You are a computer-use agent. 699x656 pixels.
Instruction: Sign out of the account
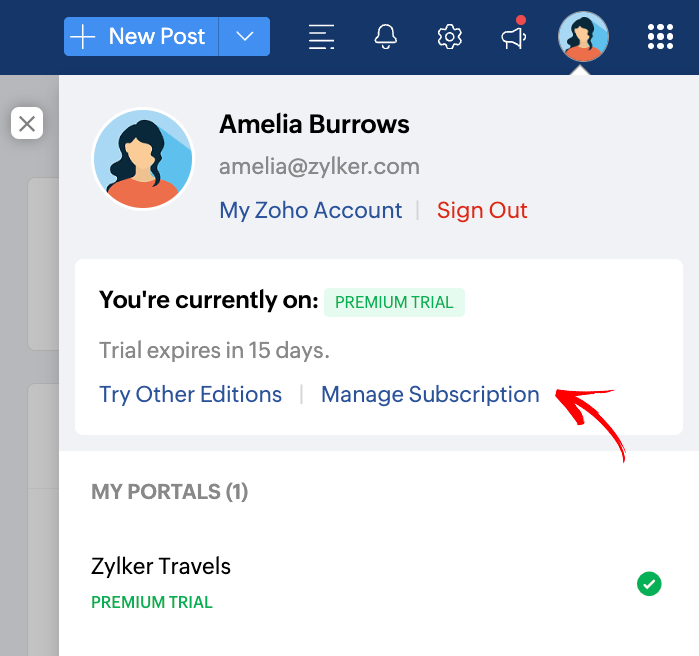(x=482, y=210)
